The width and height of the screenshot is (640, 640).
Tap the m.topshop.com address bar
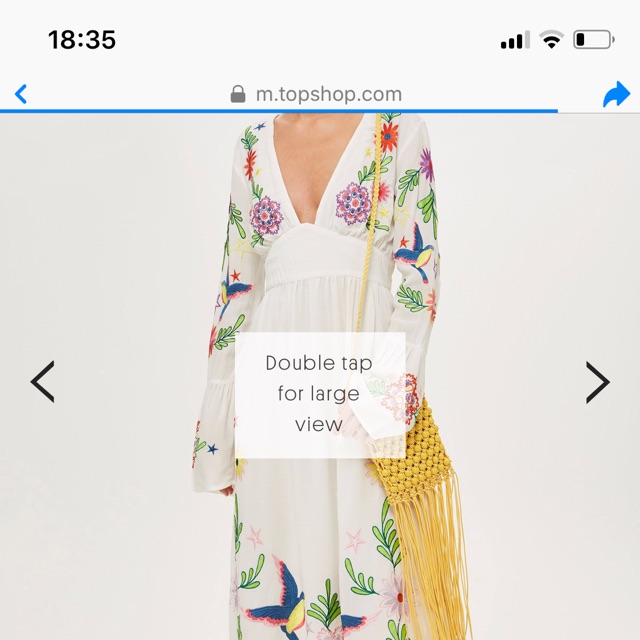[x=317, y=94]
